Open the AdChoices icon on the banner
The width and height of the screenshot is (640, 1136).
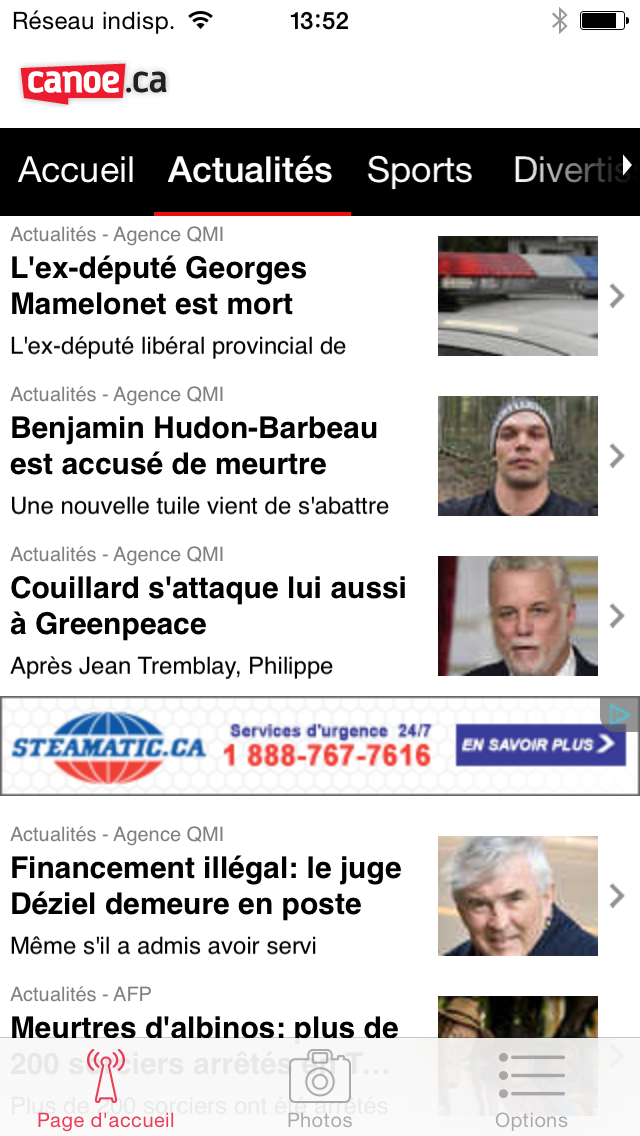pyautogui.click(x=620, y=714)
